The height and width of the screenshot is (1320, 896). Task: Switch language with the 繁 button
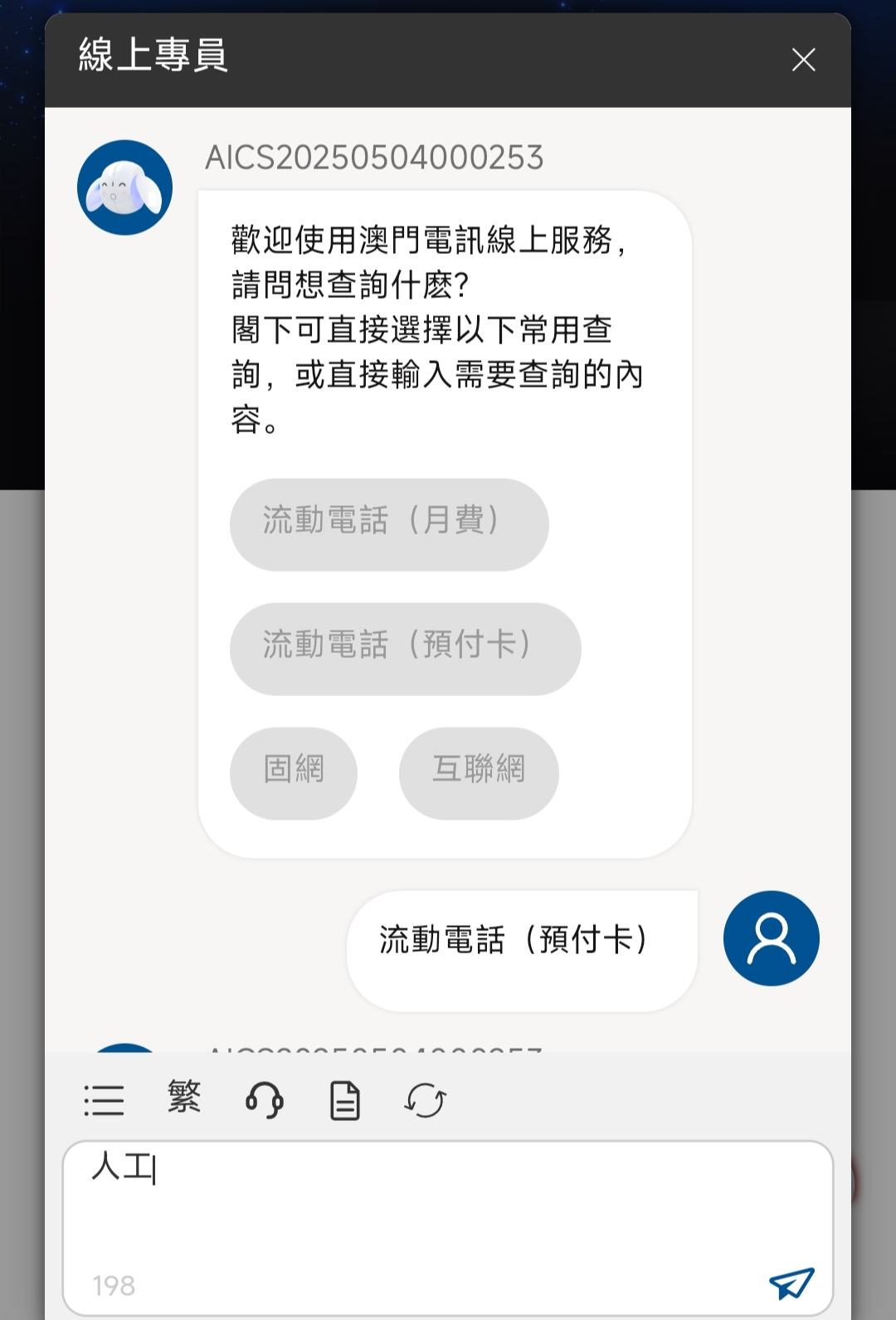[x=184, y=1098]
